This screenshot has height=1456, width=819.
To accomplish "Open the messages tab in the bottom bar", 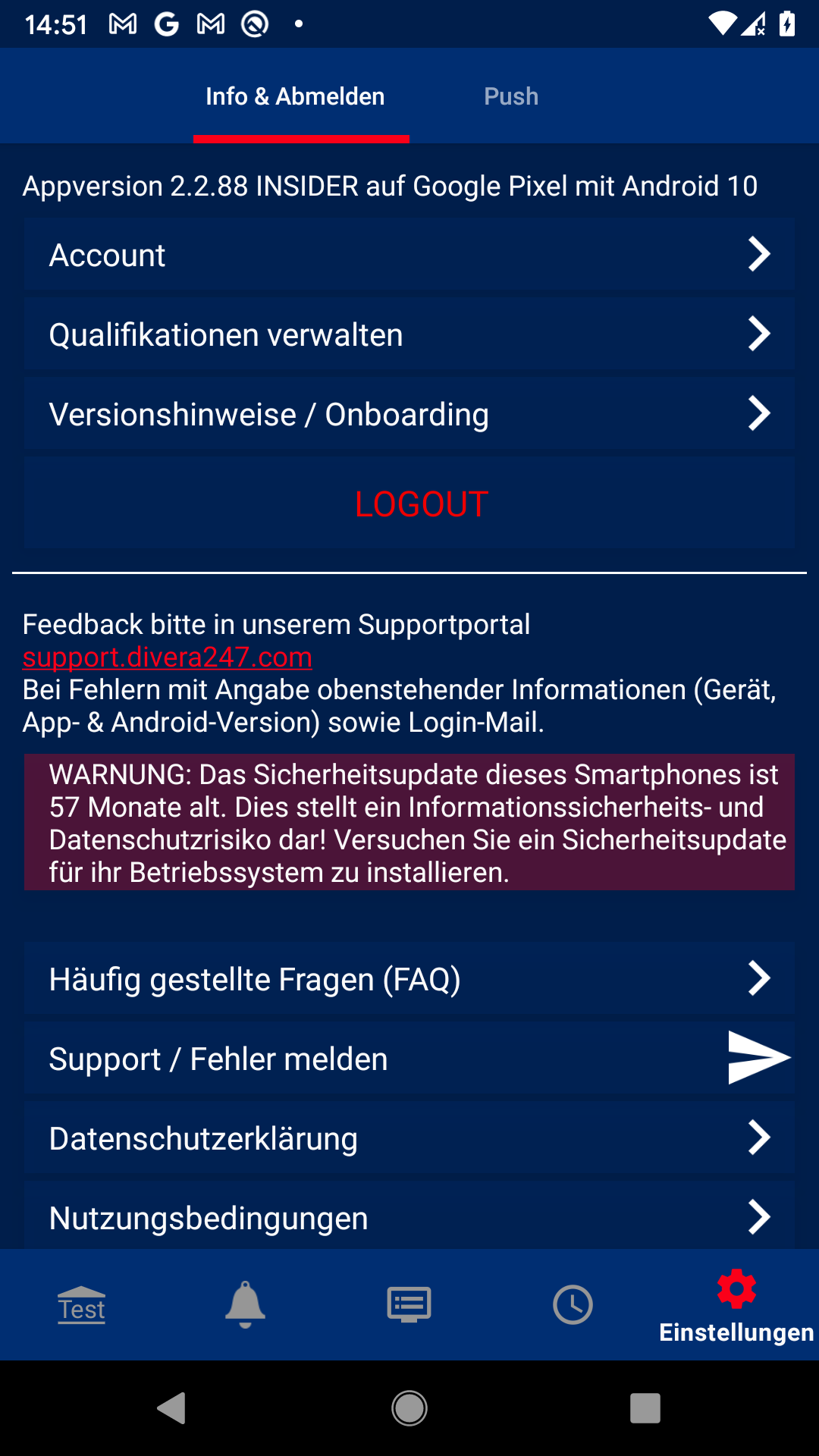I will pos(409,1305).
